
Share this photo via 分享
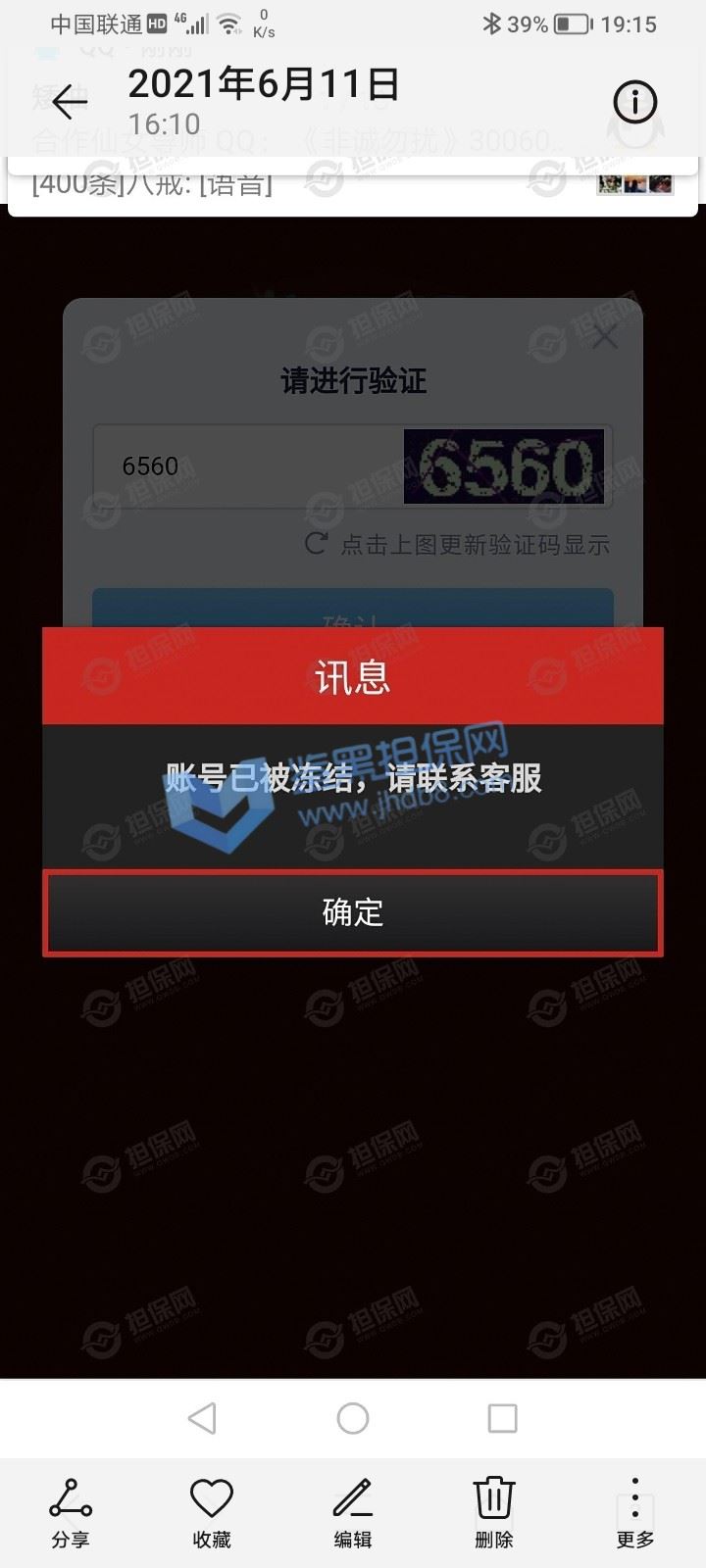(71, 1511)
